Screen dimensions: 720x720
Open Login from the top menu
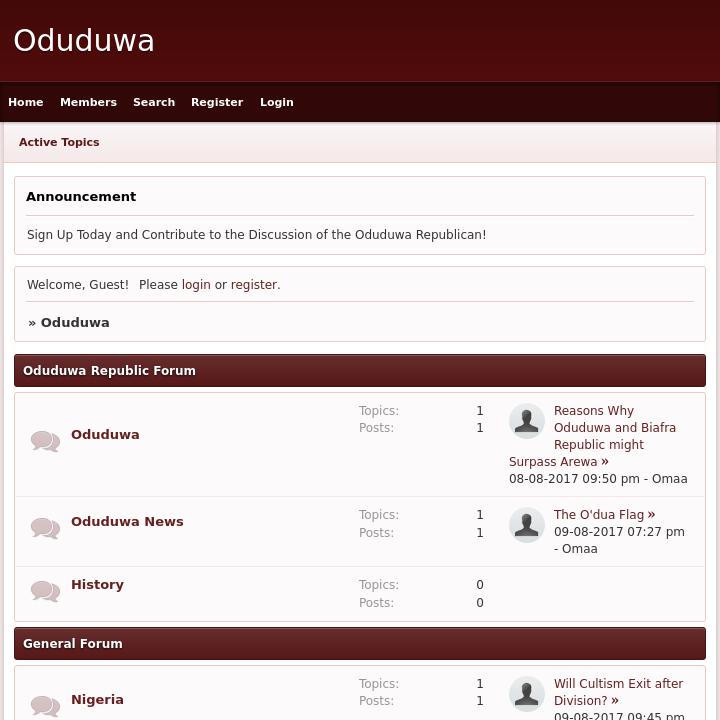click(277, 102)
